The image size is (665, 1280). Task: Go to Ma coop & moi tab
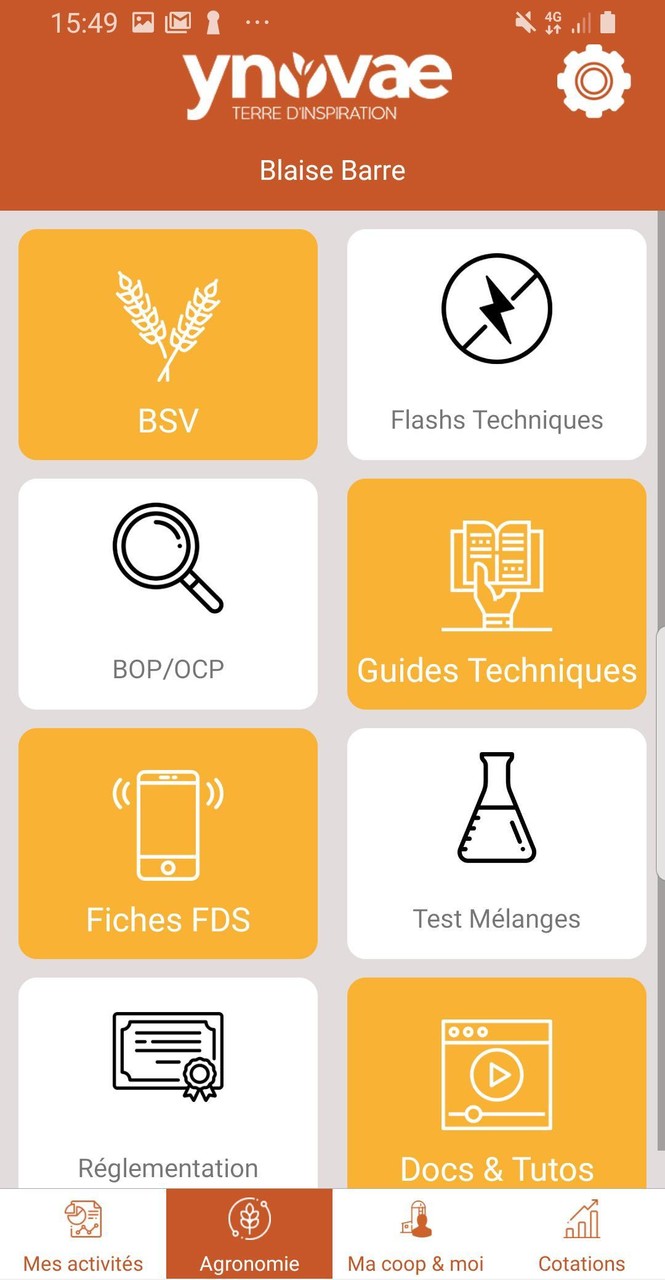point(415,1234)
